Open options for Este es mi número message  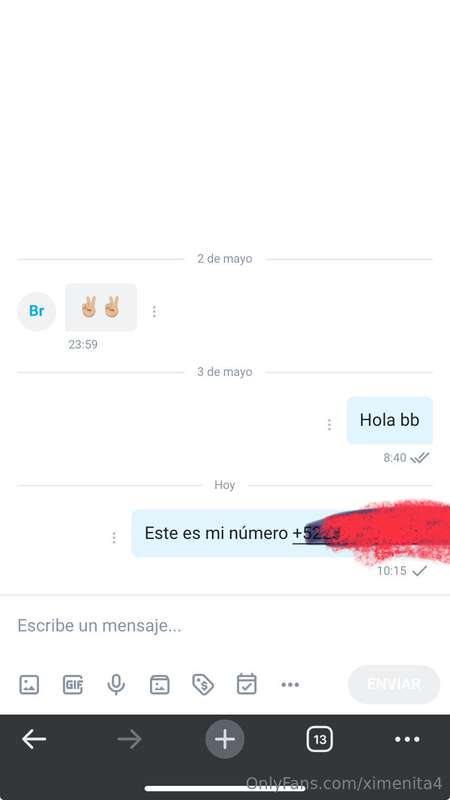[x=114, y=538]
